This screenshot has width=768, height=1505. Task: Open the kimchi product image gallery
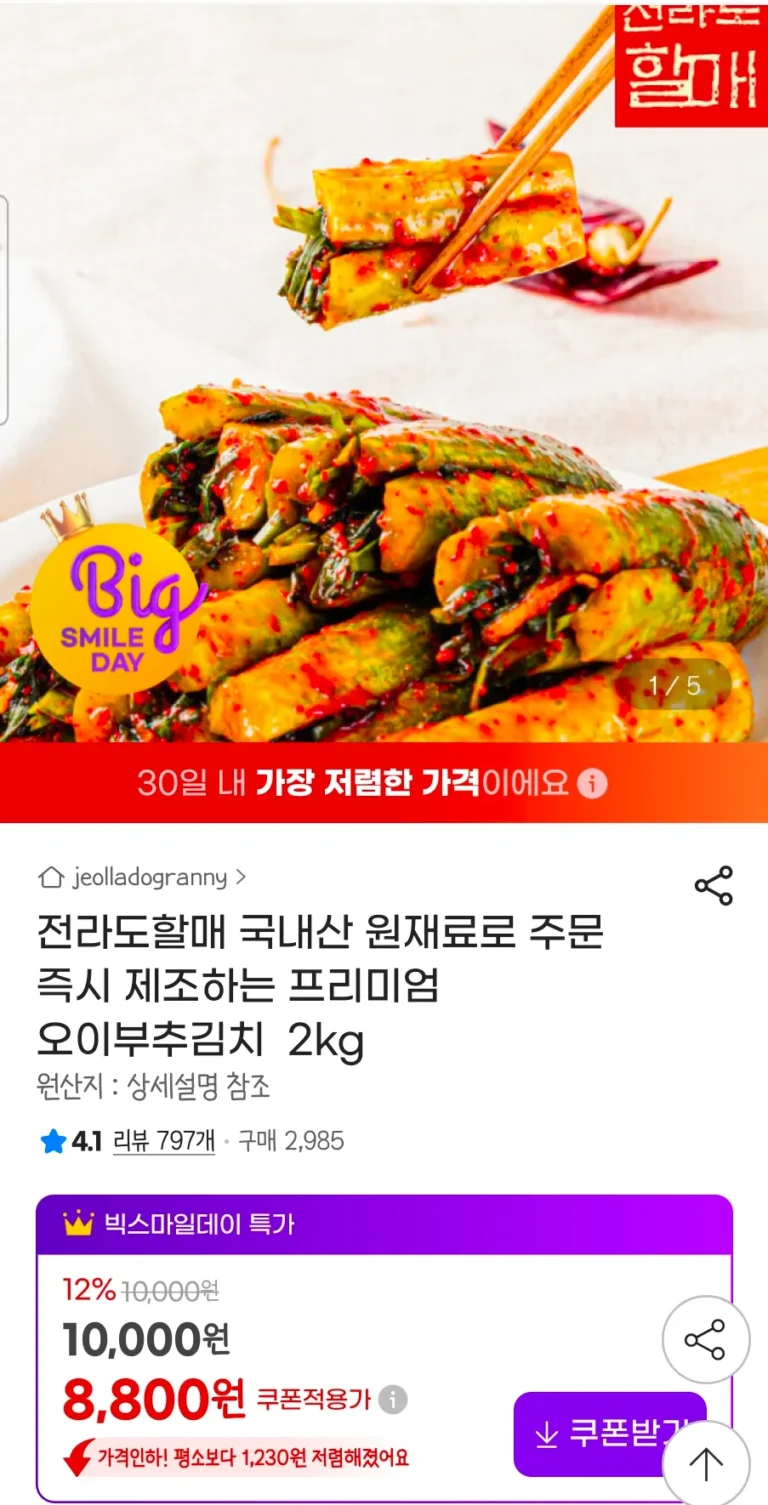[x=384, y=372]
